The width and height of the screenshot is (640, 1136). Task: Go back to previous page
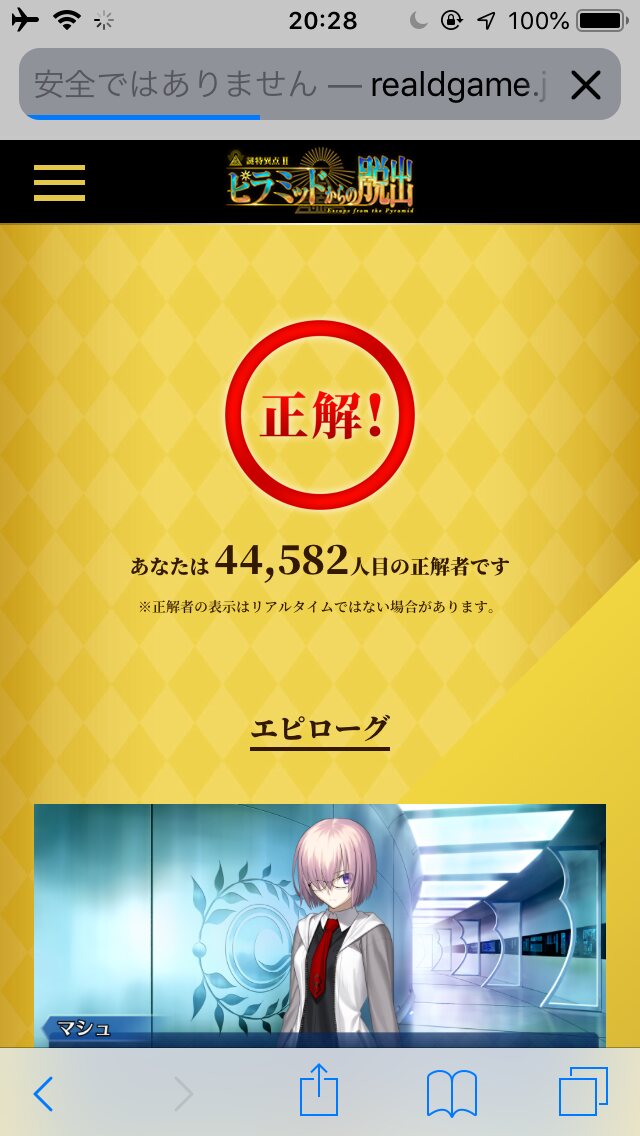pyautogui.click(x=43, y=1094)
